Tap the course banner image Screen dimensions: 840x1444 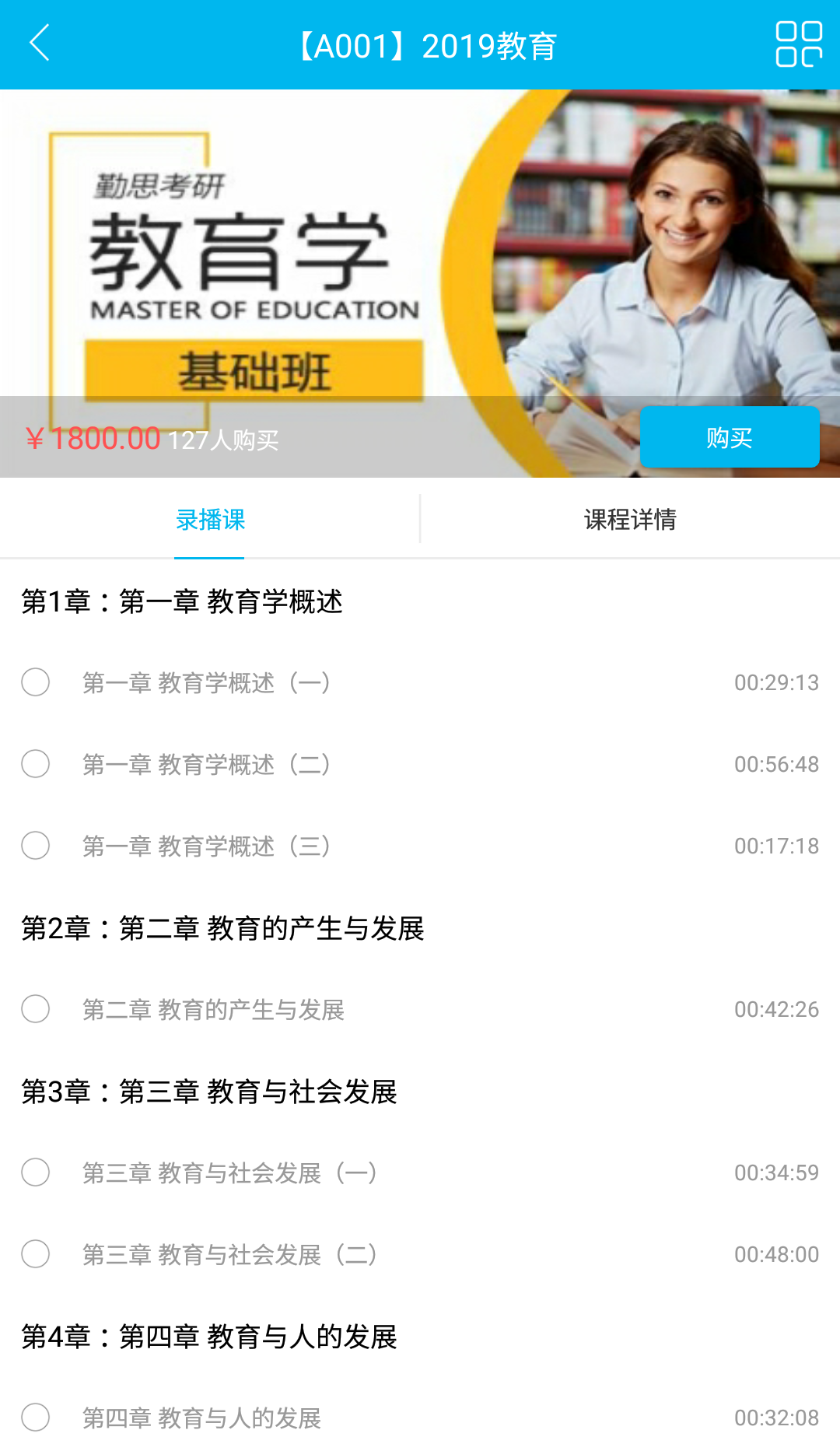(420, 249)
